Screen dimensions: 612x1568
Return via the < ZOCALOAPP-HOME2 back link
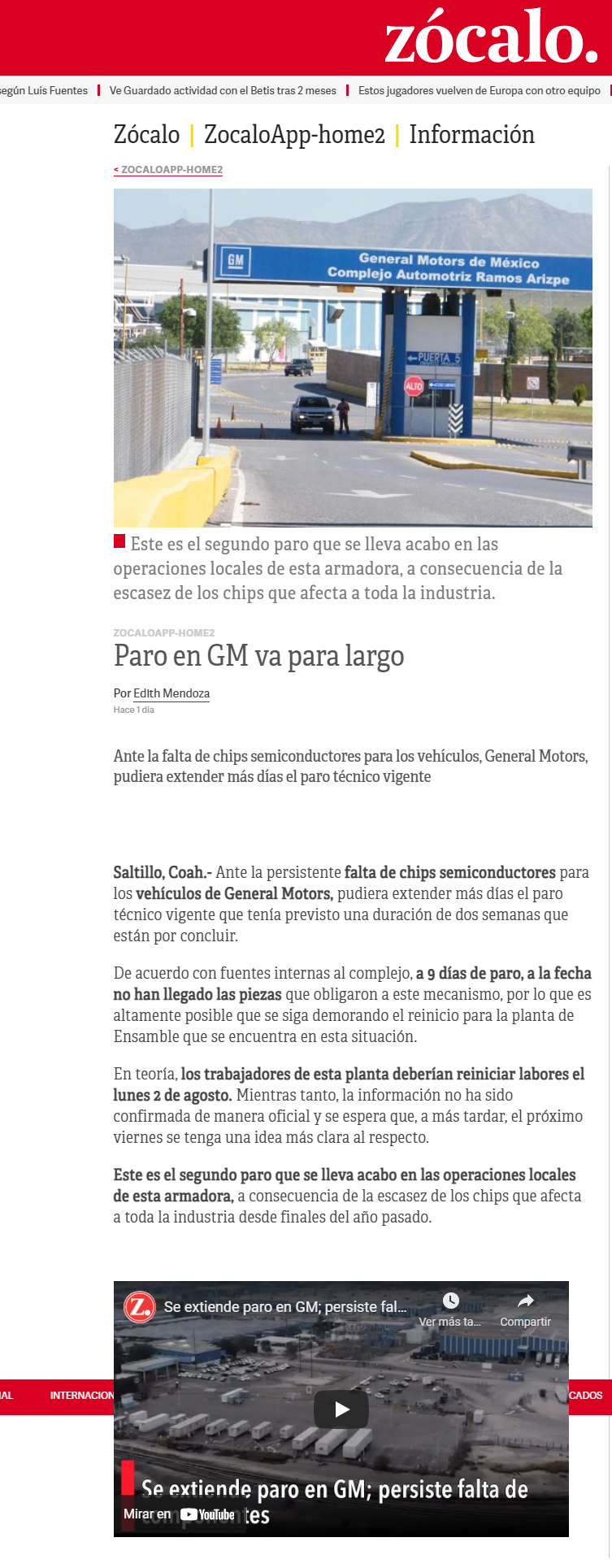pyautogui.click(x=168, y=170)
